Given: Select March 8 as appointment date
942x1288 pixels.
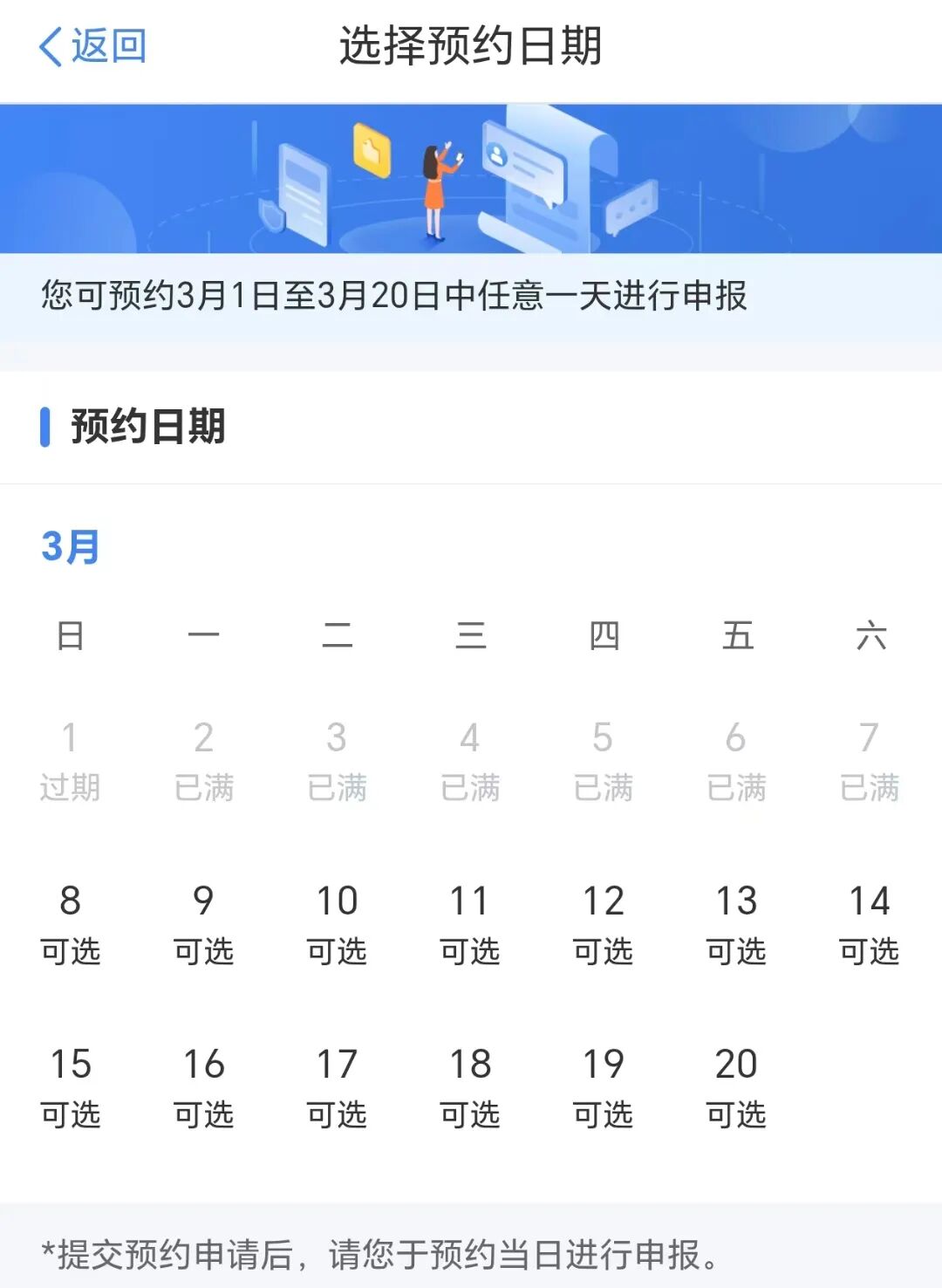Looking at the screenshot, I should (71, 923).
